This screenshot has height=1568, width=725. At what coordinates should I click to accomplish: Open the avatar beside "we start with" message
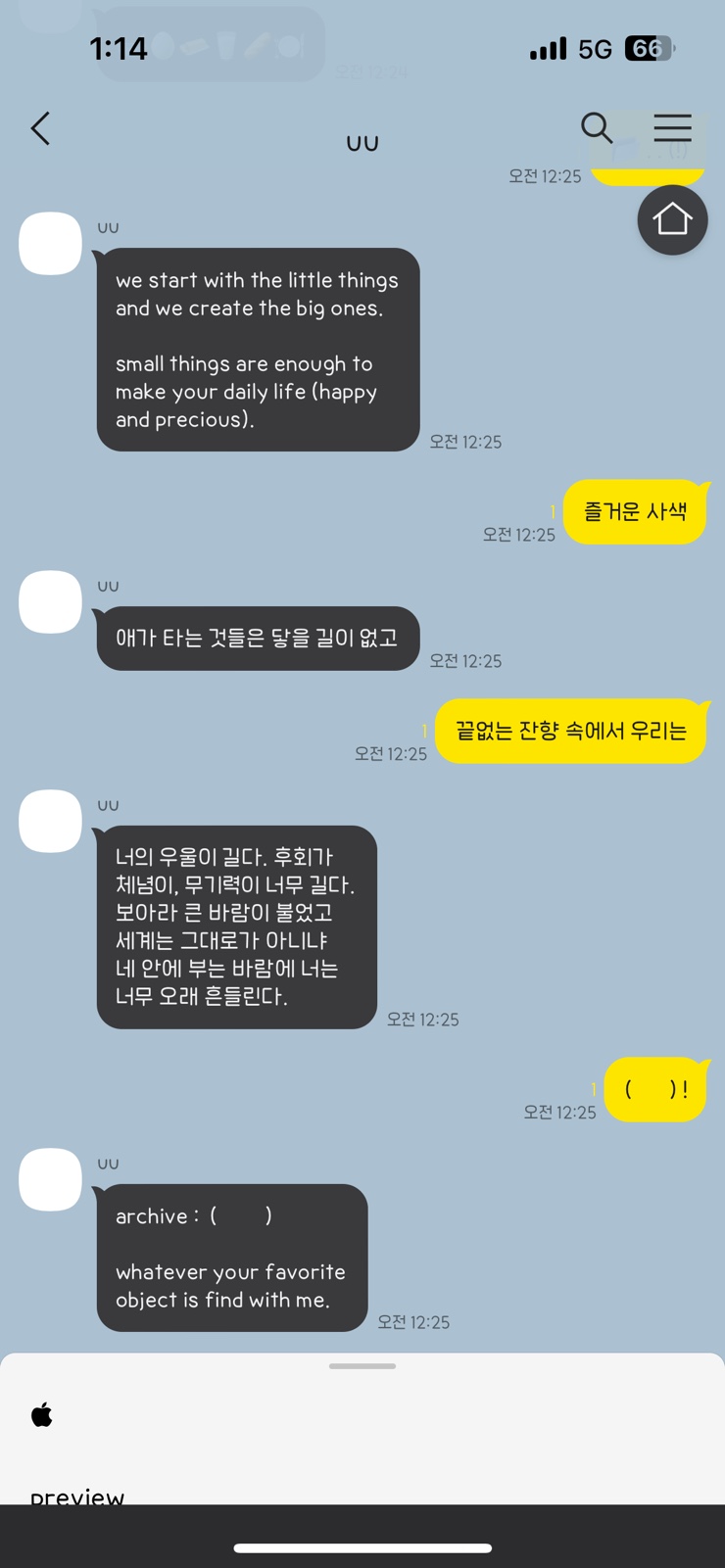50,243
